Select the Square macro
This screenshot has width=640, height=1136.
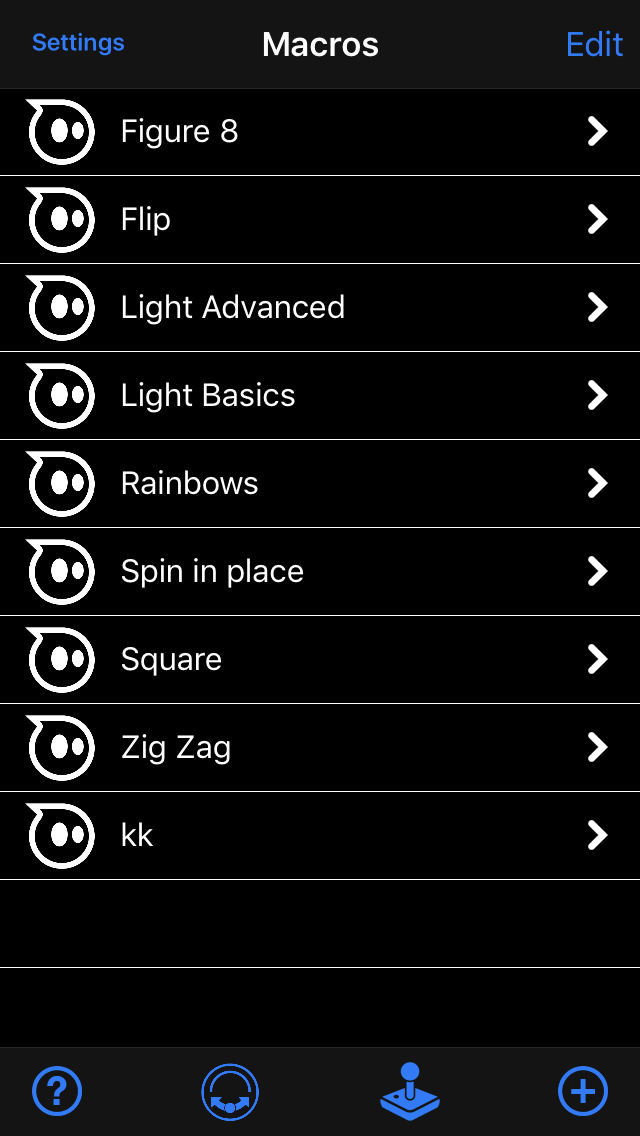tap(320, 660)
